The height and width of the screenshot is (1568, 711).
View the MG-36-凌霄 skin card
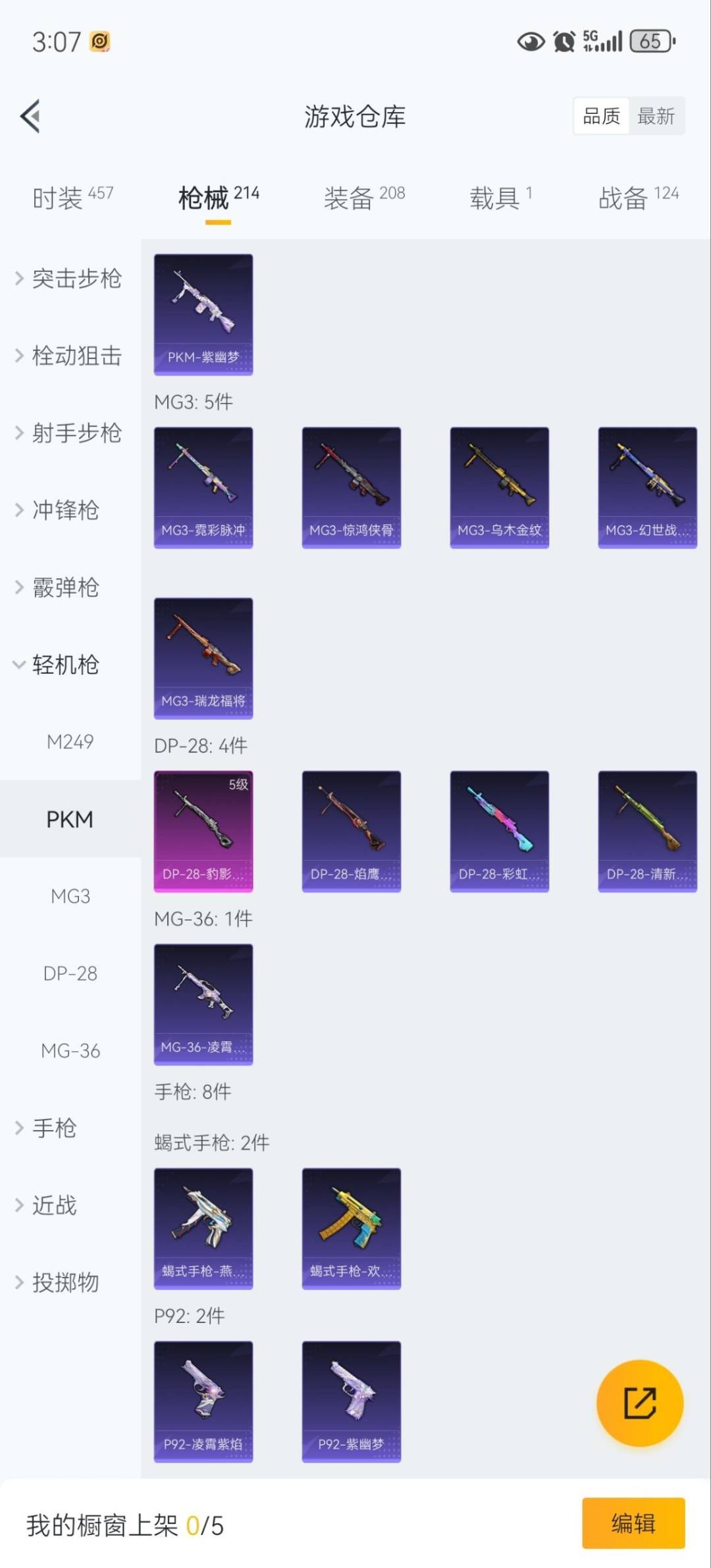pyautogui.click(x=203, y=1004)
